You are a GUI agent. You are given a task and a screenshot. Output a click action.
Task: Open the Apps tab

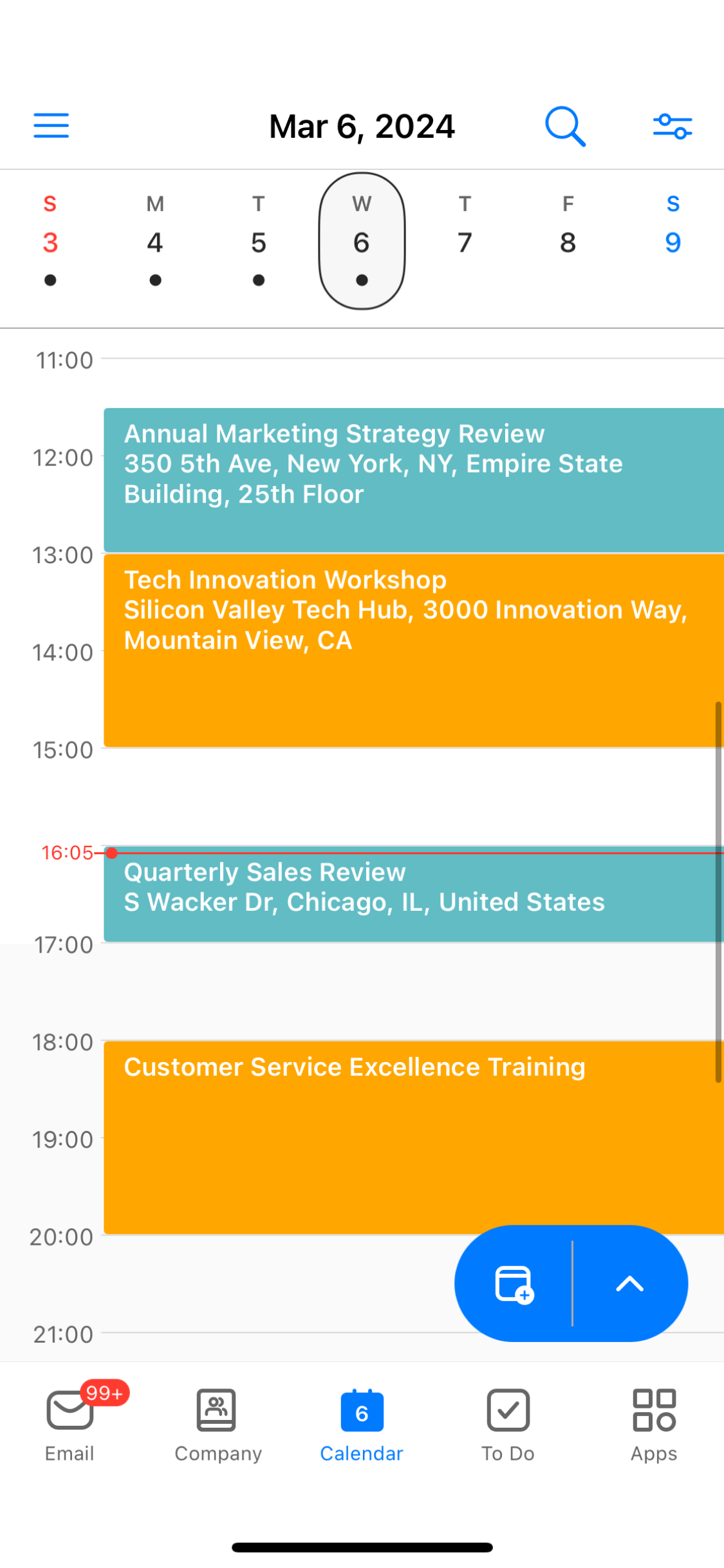click(x=654, y=1424)
